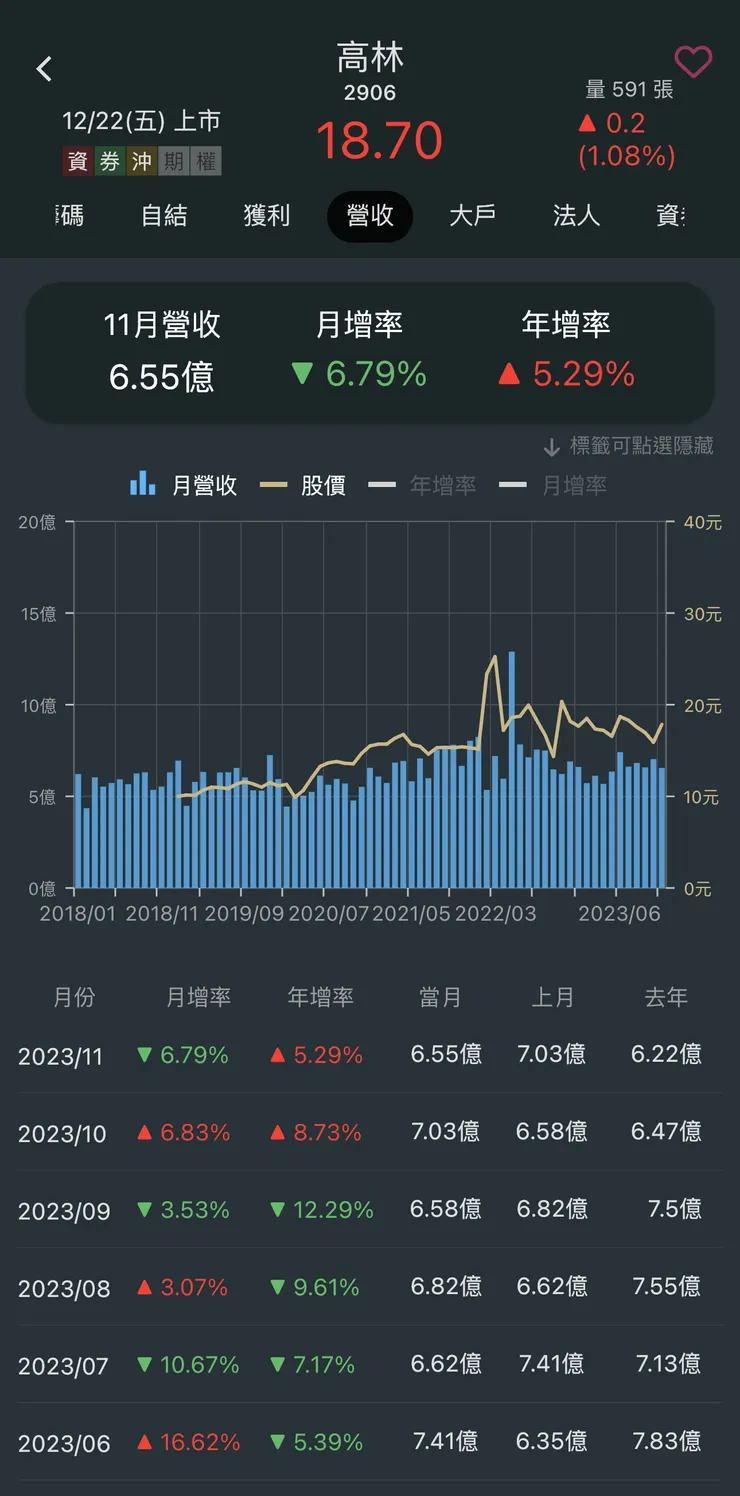740x1496 pixels.
Task: Tap the volume reading 量 591 張
Action: pos(629,90)
